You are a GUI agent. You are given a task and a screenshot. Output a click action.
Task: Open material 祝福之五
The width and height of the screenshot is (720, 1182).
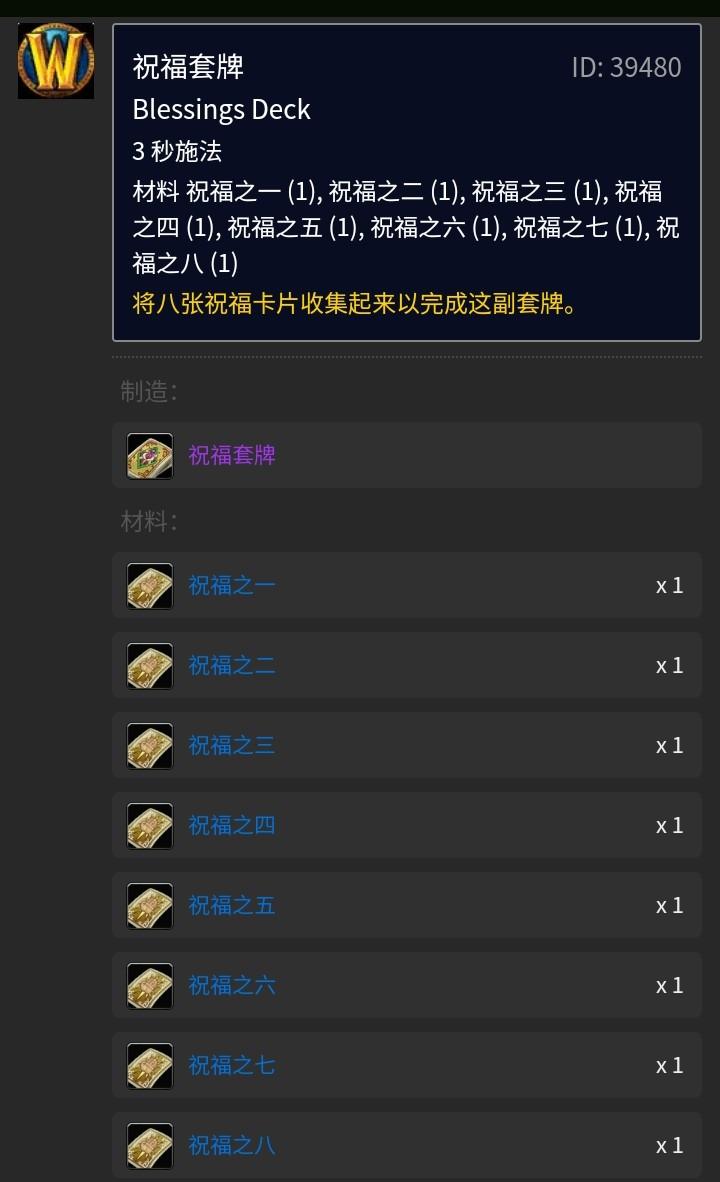(232, 906)
